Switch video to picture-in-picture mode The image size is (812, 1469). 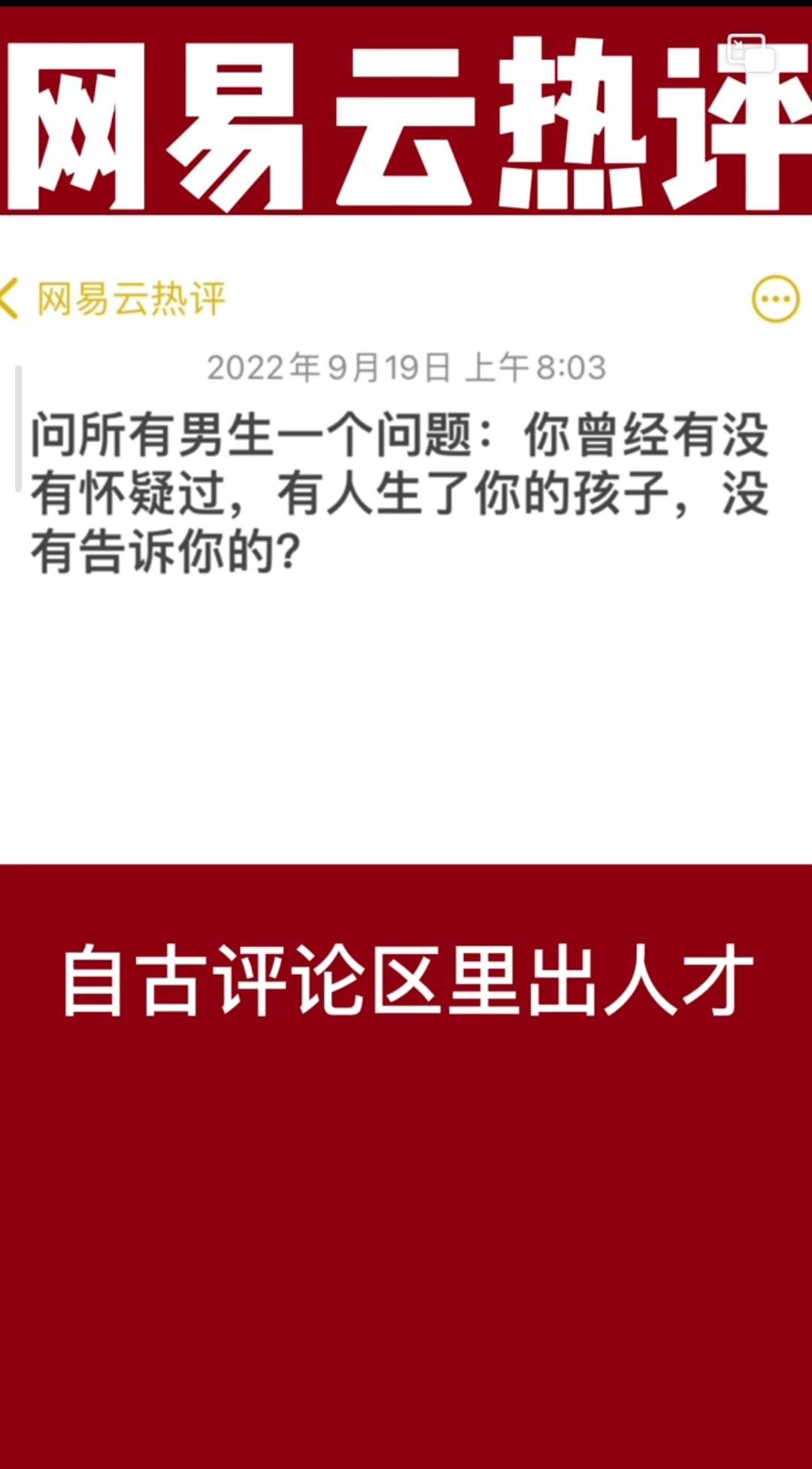(x=750, y=53)
